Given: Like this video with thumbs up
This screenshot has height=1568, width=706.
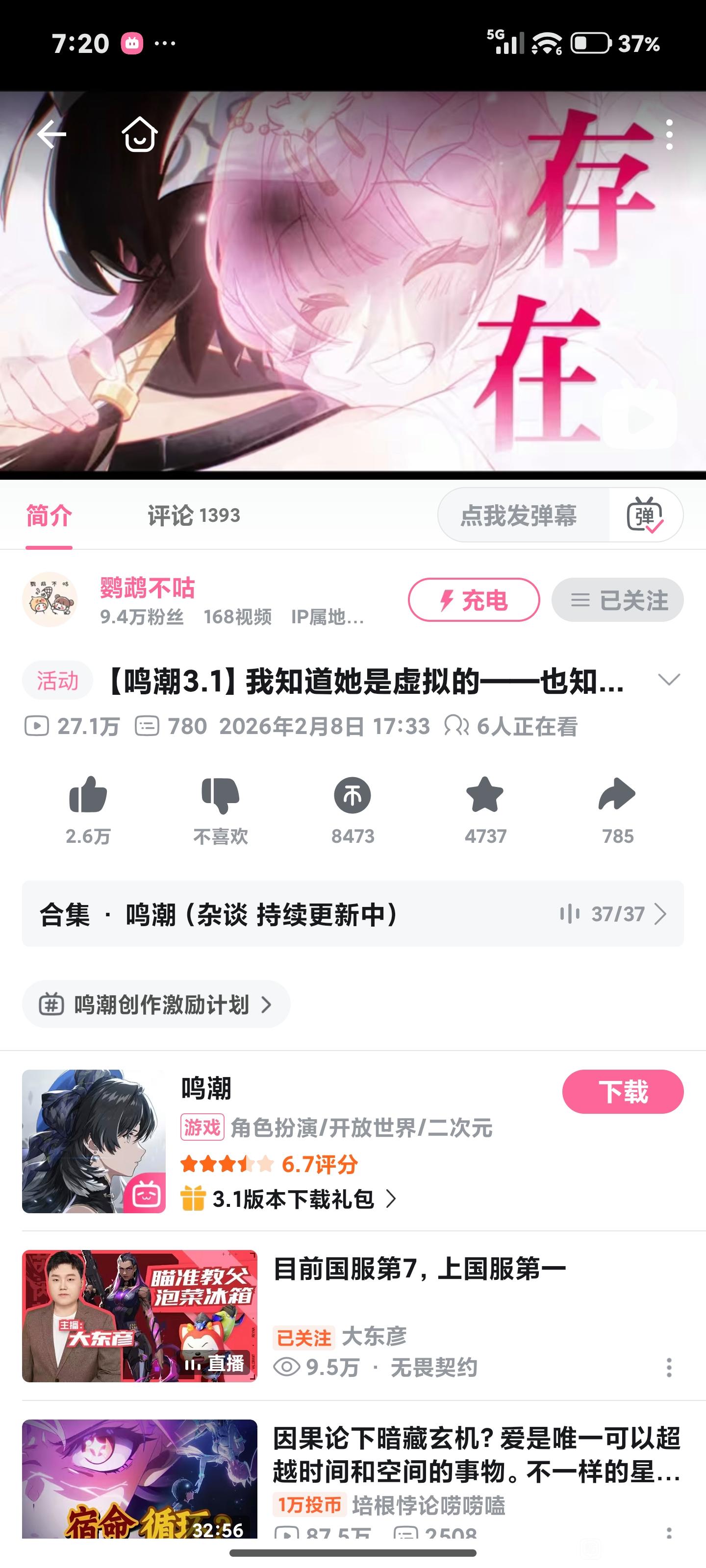Looking at the screenshot, I should point(88,796).
